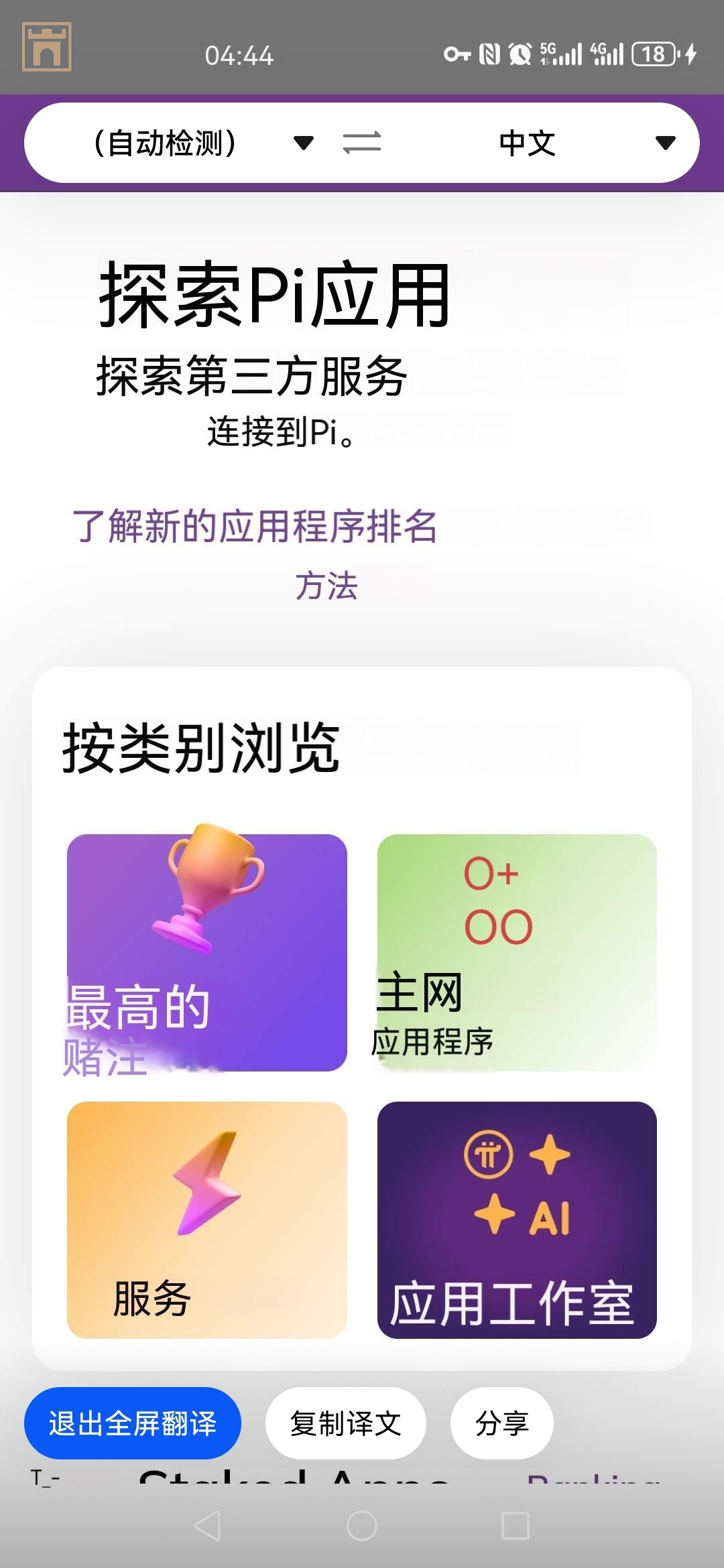Open the 主网应用程序 category card
Screen dimensions: 724x1568
tap(517, 952)
